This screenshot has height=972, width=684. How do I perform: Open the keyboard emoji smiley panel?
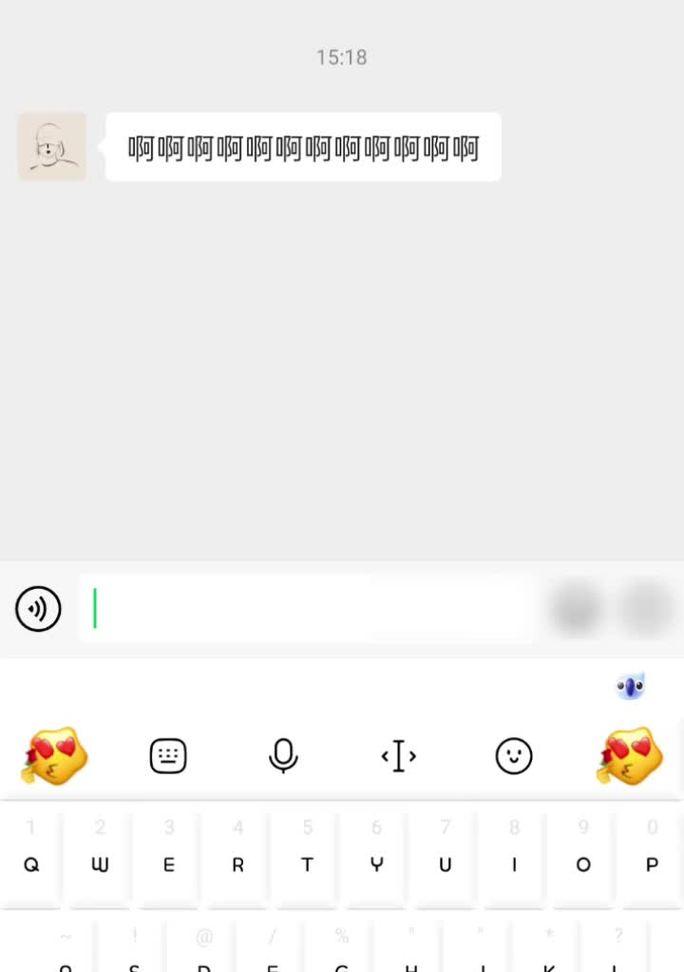[514, 756]
